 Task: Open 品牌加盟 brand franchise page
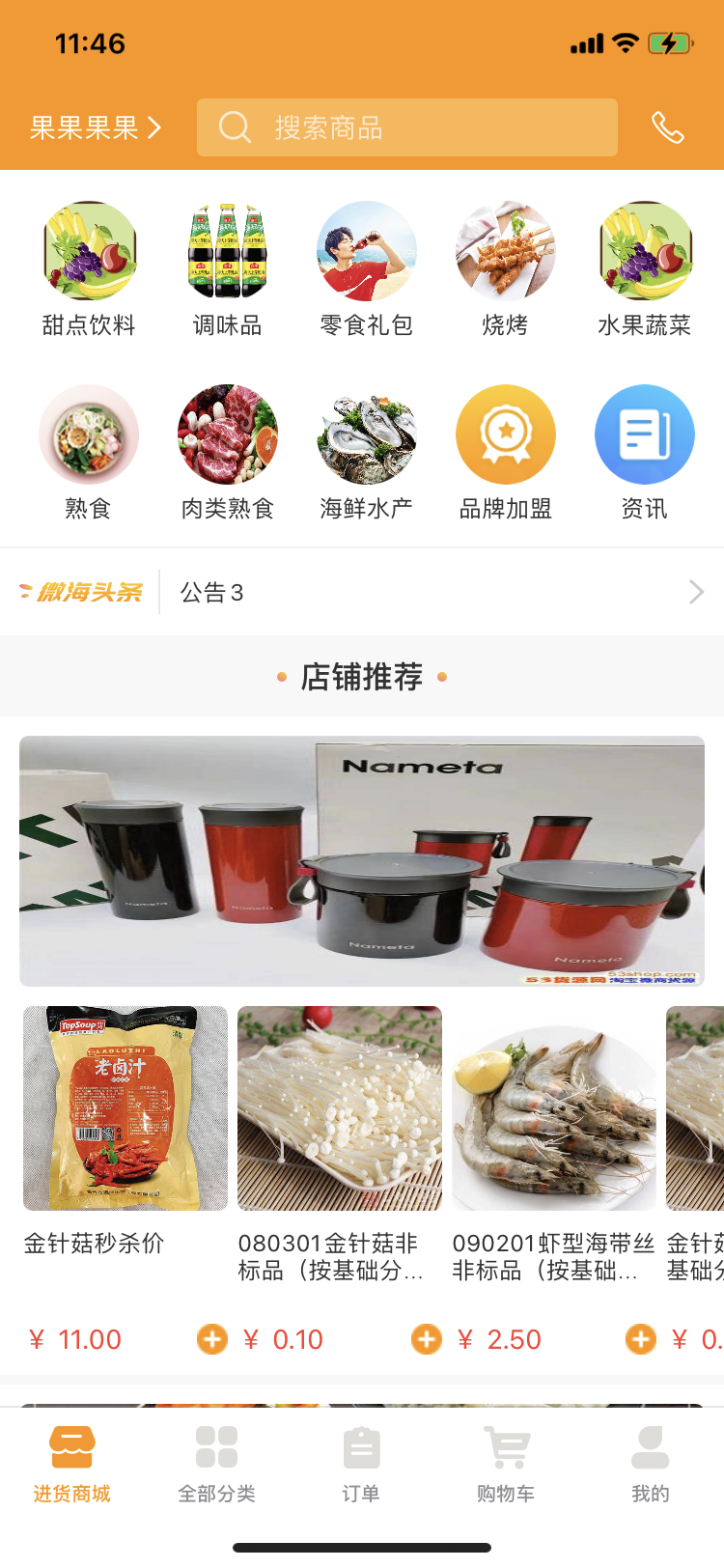tap(506, 453)
